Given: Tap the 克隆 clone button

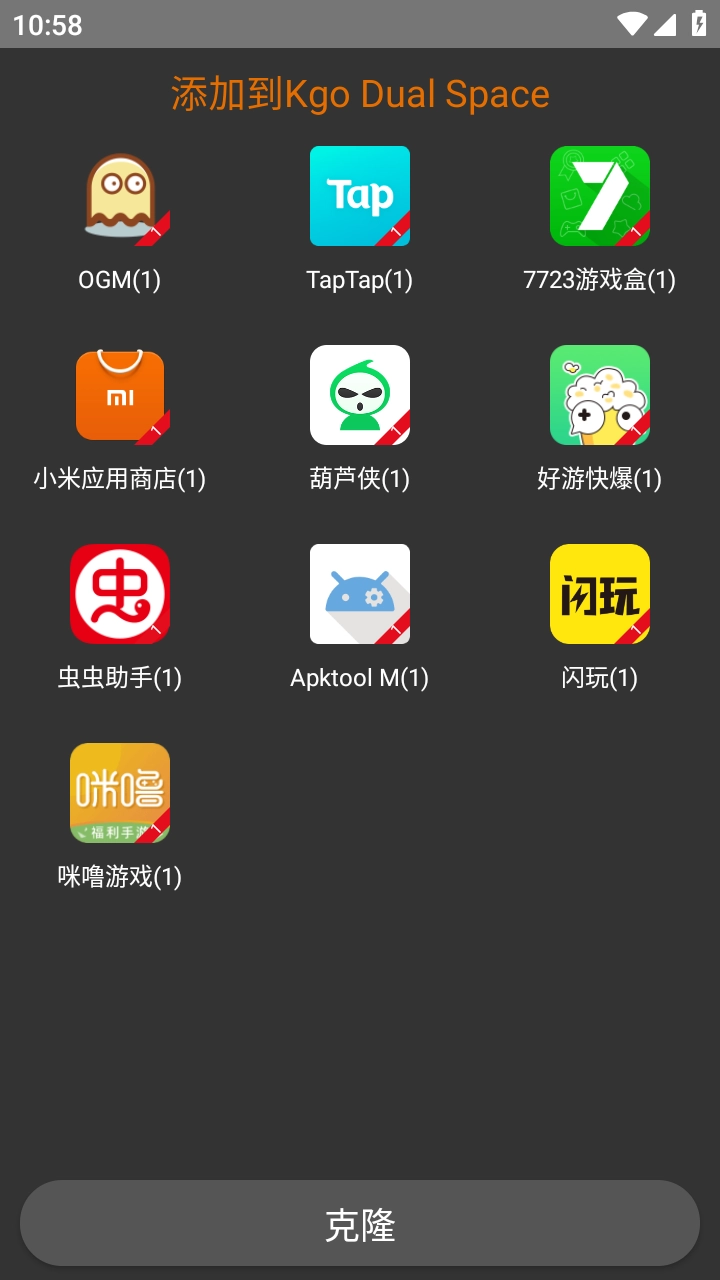Looking at the screenshot, I should [x=360, y=1222].
